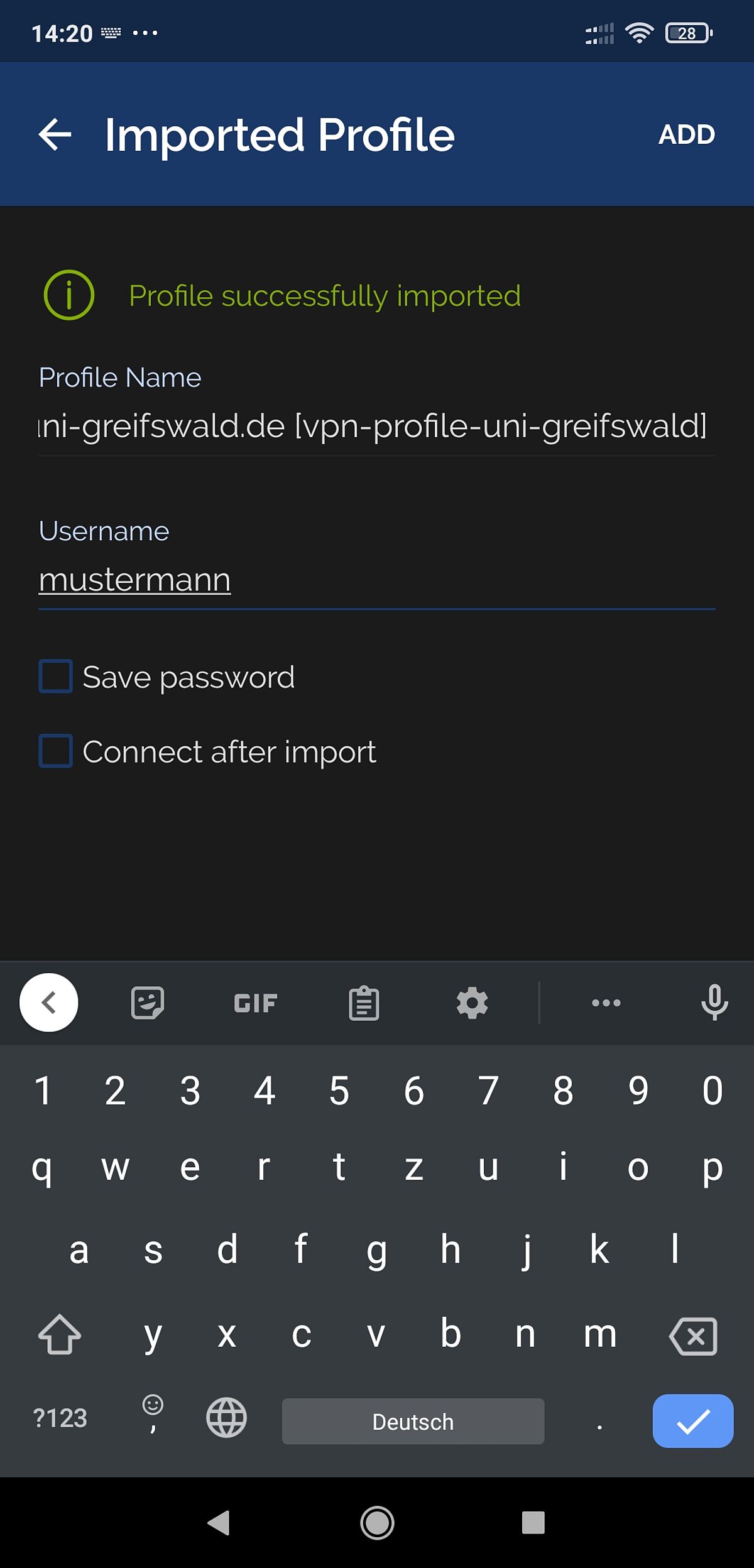Go back from Imported Profile screen

pos(55,134)
